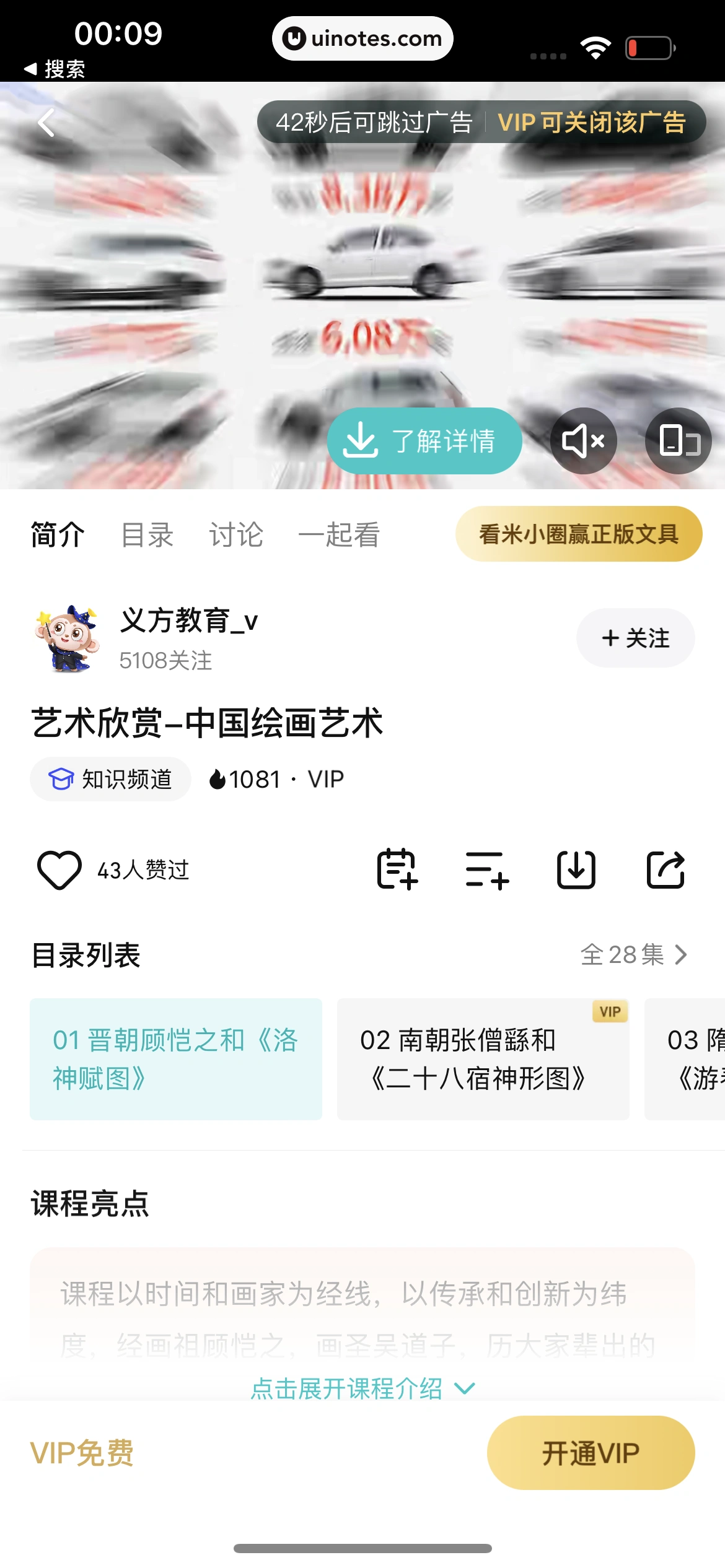Like this course with the heart icon
The image size is (725, 1568).
(x=59, y=870)
